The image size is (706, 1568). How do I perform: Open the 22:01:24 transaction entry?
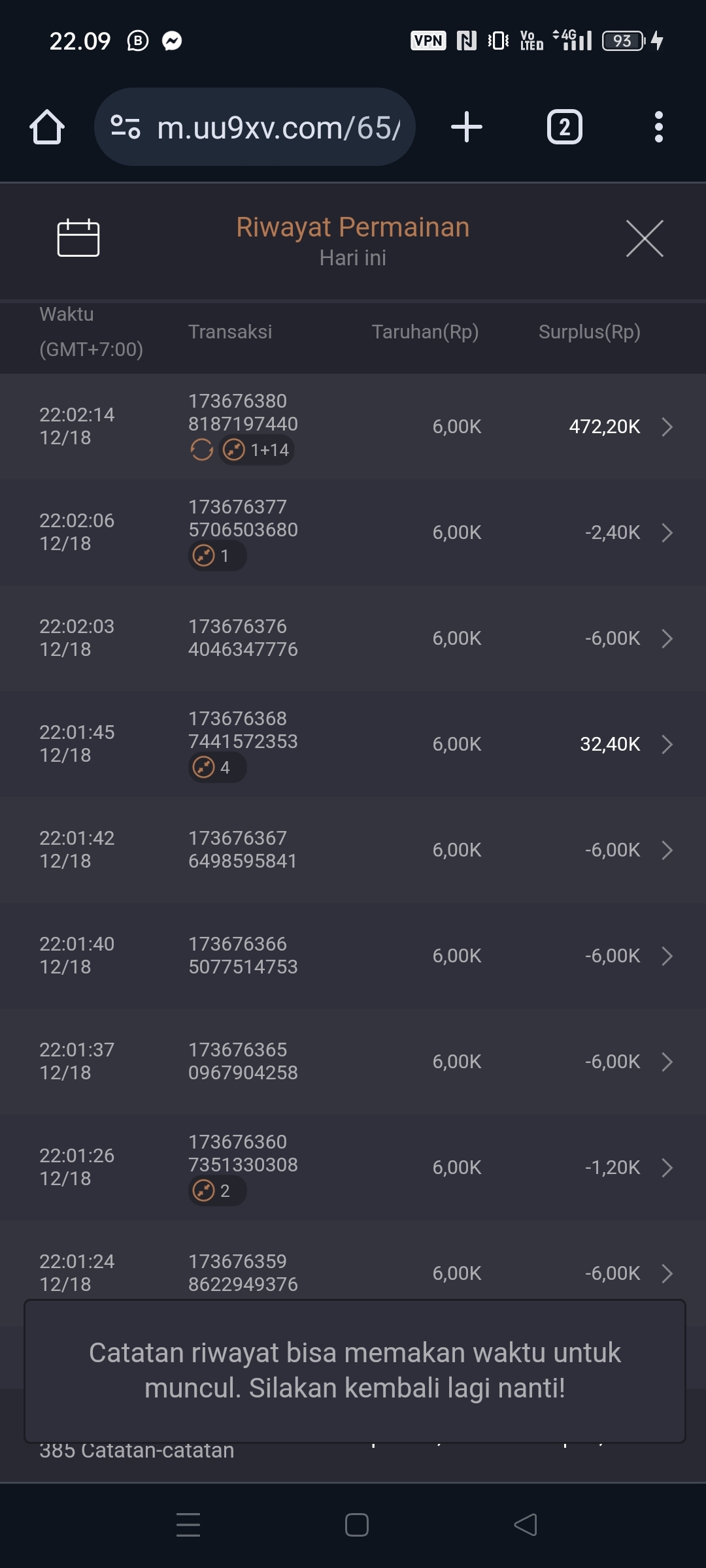click(353, 1273)
